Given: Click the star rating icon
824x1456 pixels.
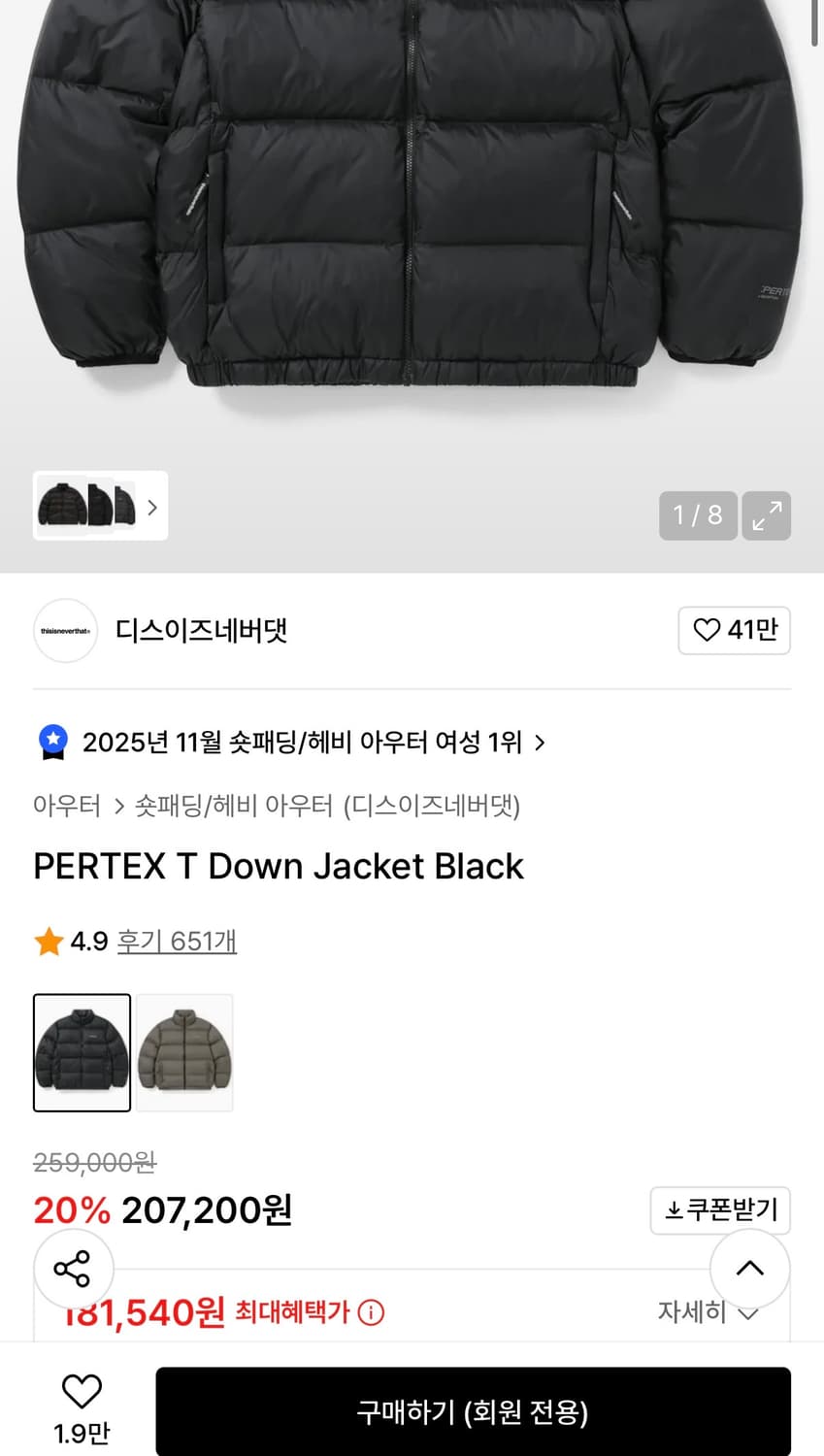Looking at the screenshot, I should tap(48, 941).
